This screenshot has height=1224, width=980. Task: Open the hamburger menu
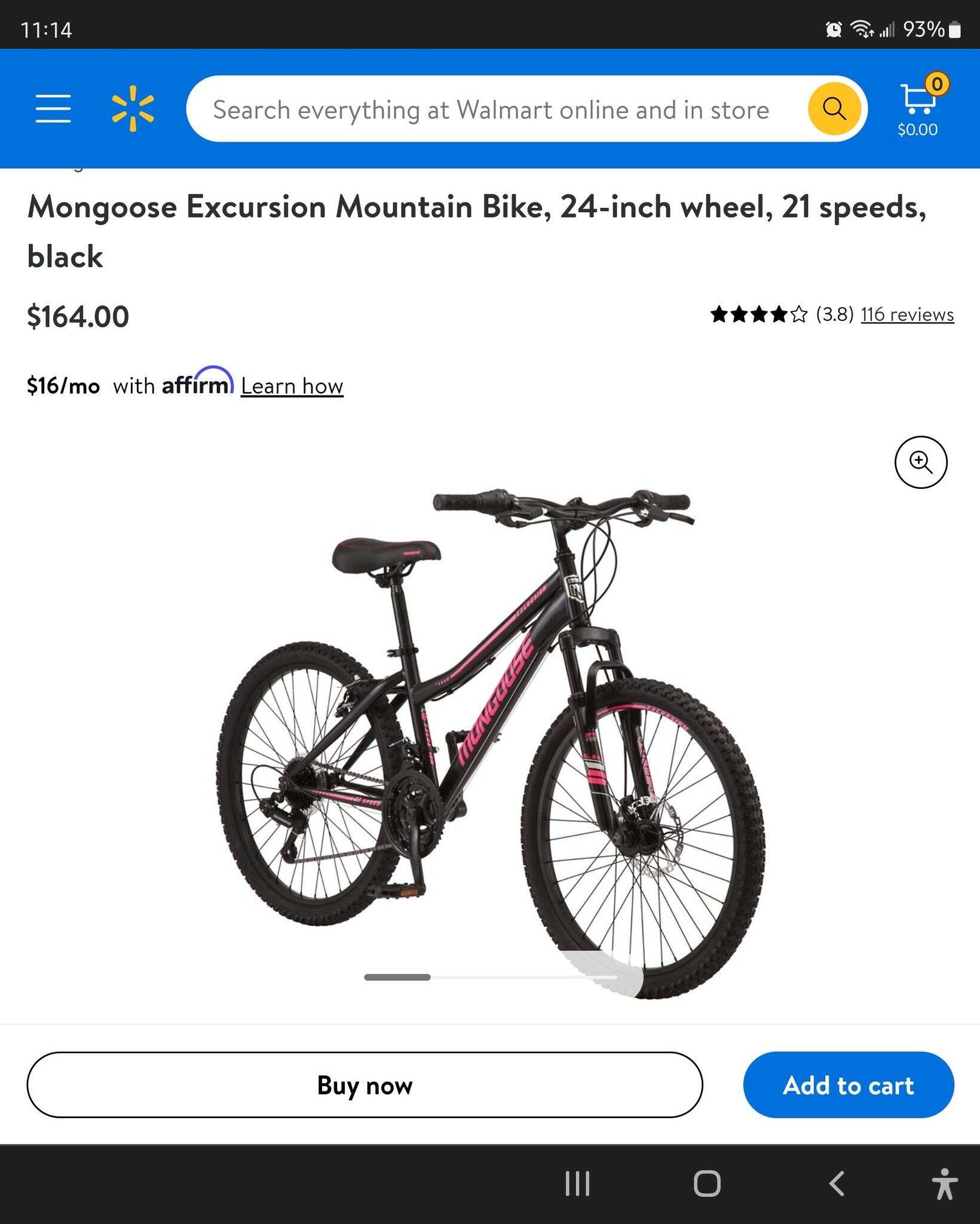pos(53,109)
